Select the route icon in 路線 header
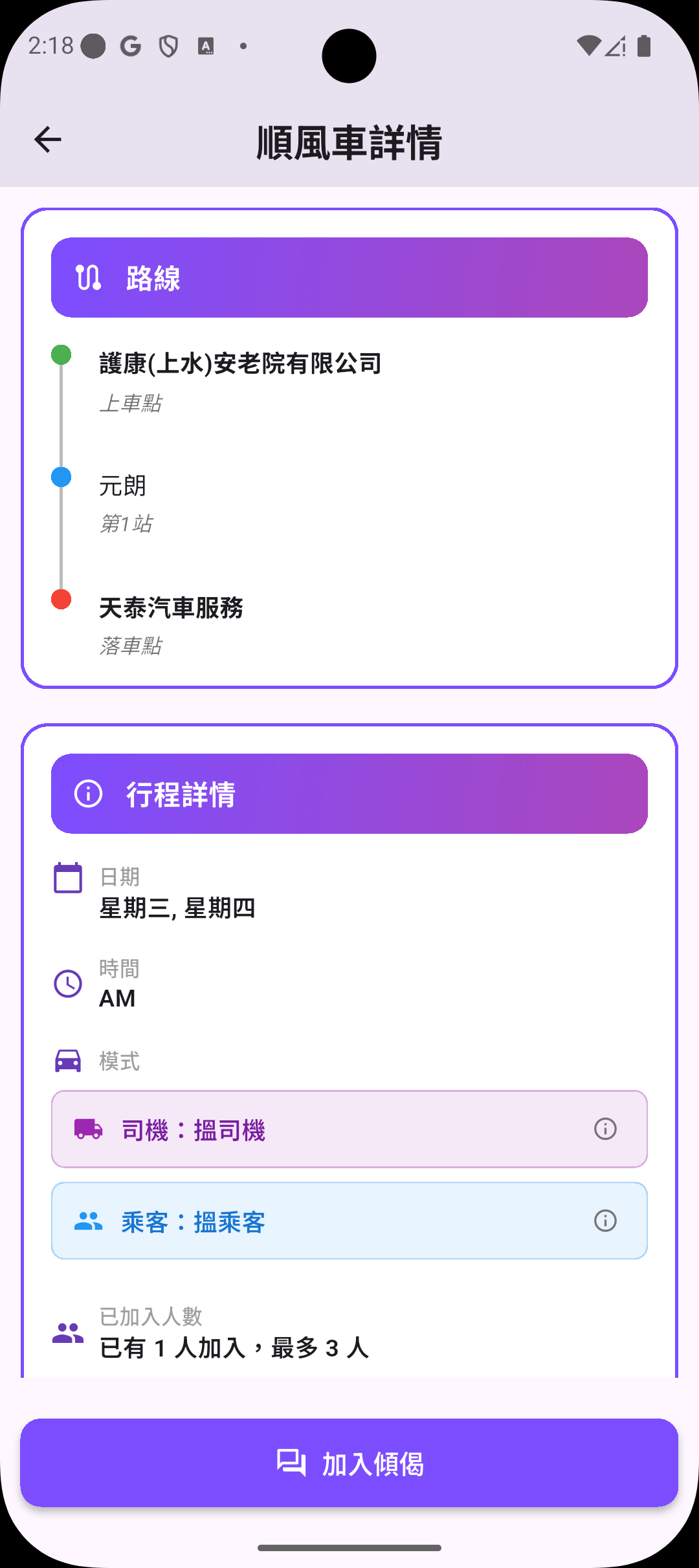The width and height of the screenshot is (699, 1568). [x=89, y=277]
